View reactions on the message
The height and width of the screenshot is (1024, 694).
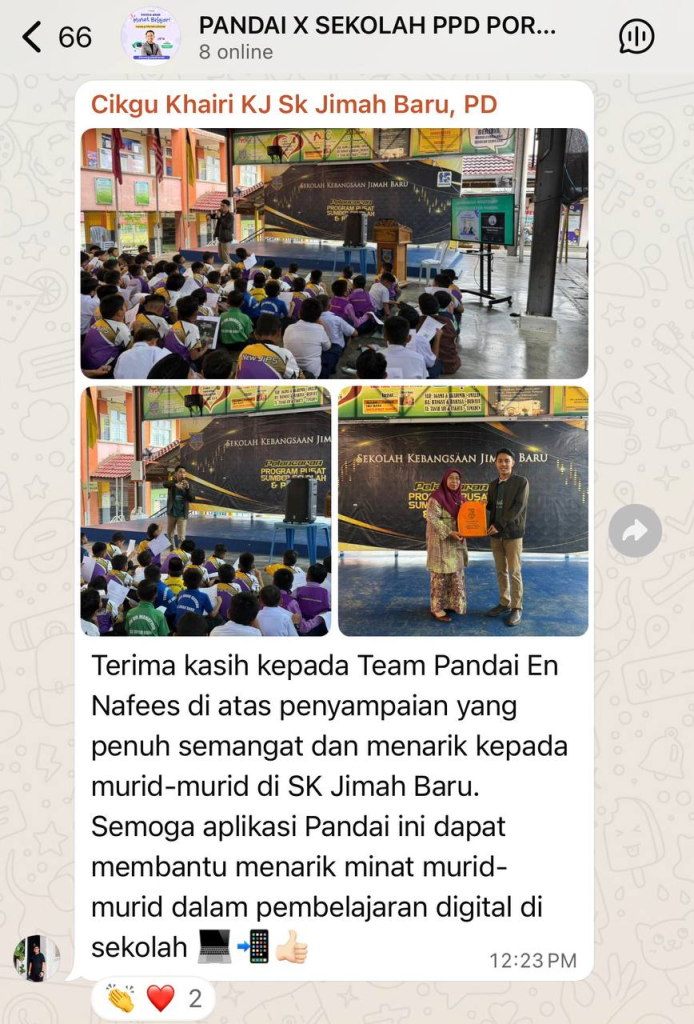click(153, 998)
